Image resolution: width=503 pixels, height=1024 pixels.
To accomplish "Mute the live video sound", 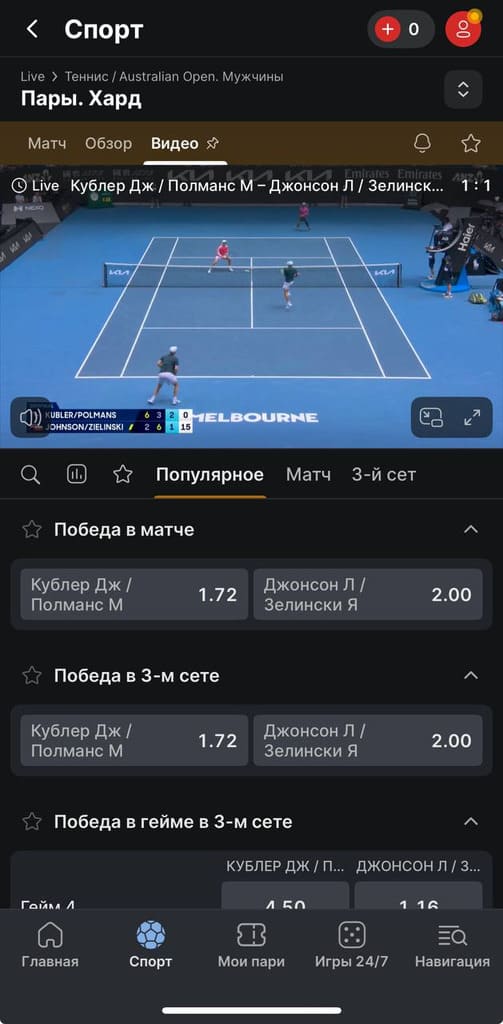I will click(30, 417).
